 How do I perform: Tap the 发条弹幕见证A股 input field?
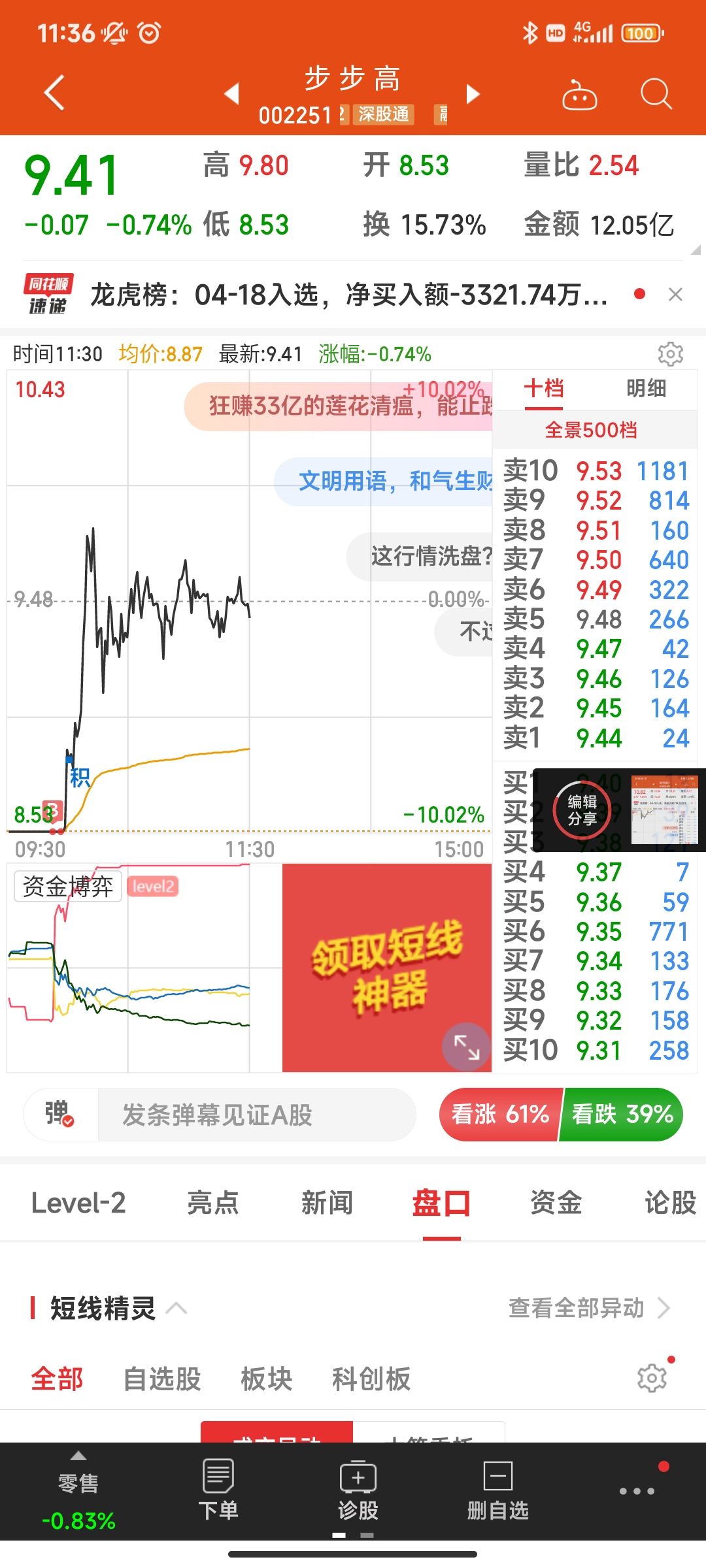(256, 1115)
